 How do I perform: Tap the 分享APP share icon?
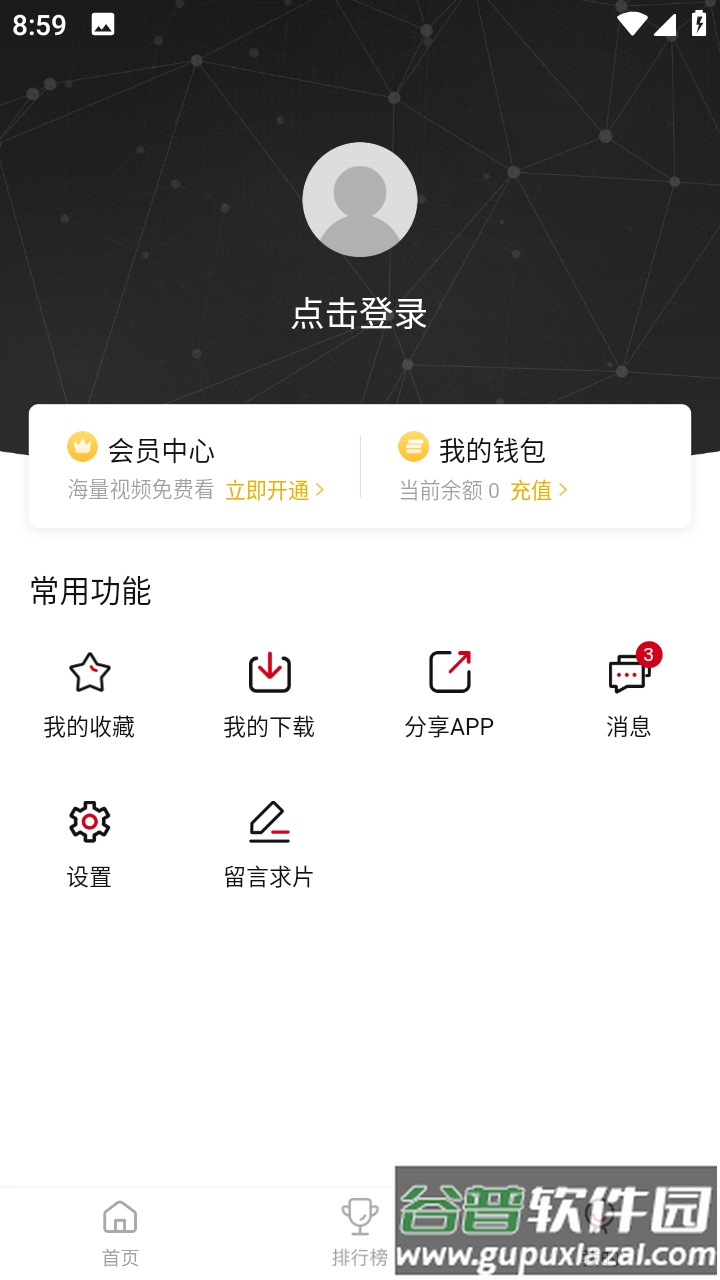(449, 672)
